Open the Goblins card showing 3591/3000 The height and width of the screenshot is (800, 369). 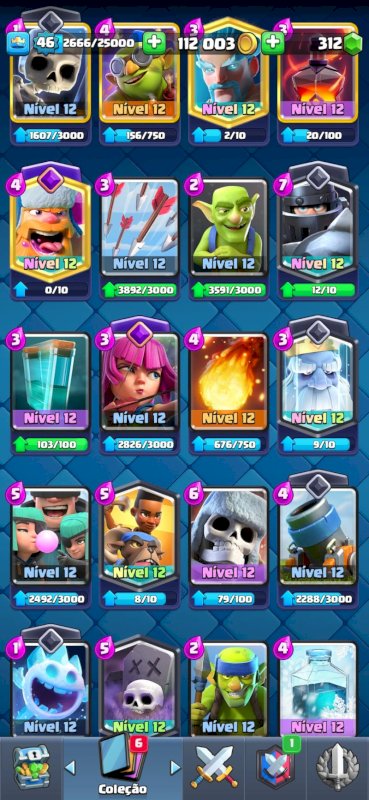(228, 238)
